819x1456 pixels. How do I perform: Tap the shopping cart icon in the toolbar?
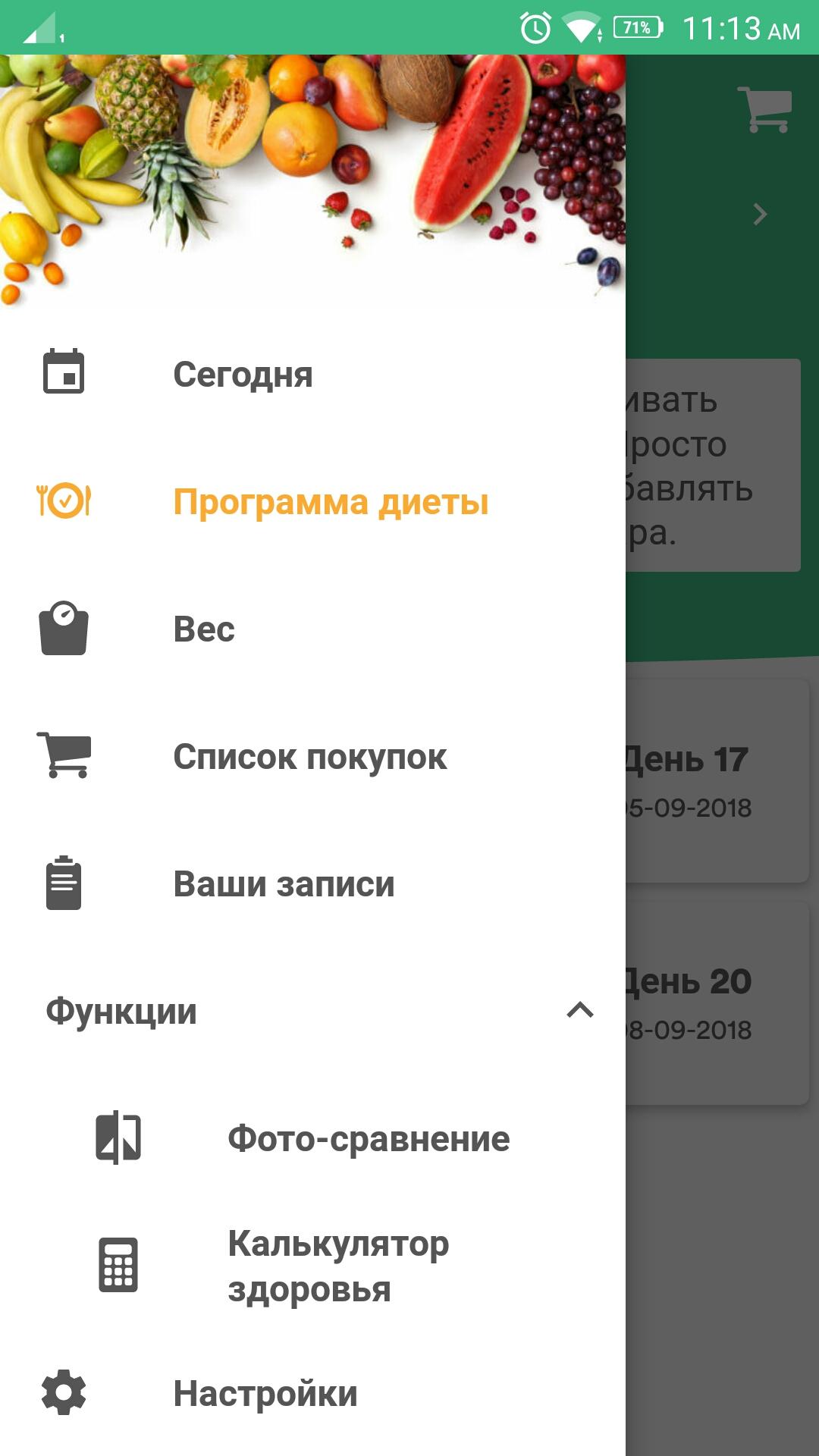764,110
